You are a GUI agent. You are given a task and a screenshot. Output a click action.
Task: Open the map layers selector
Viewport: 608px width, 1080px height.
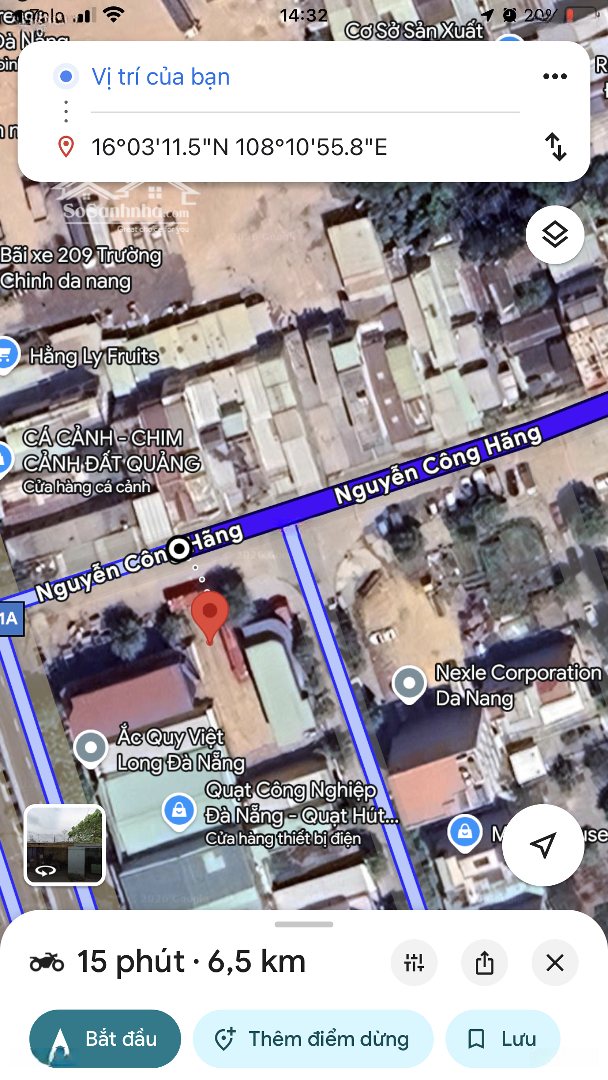555,235
